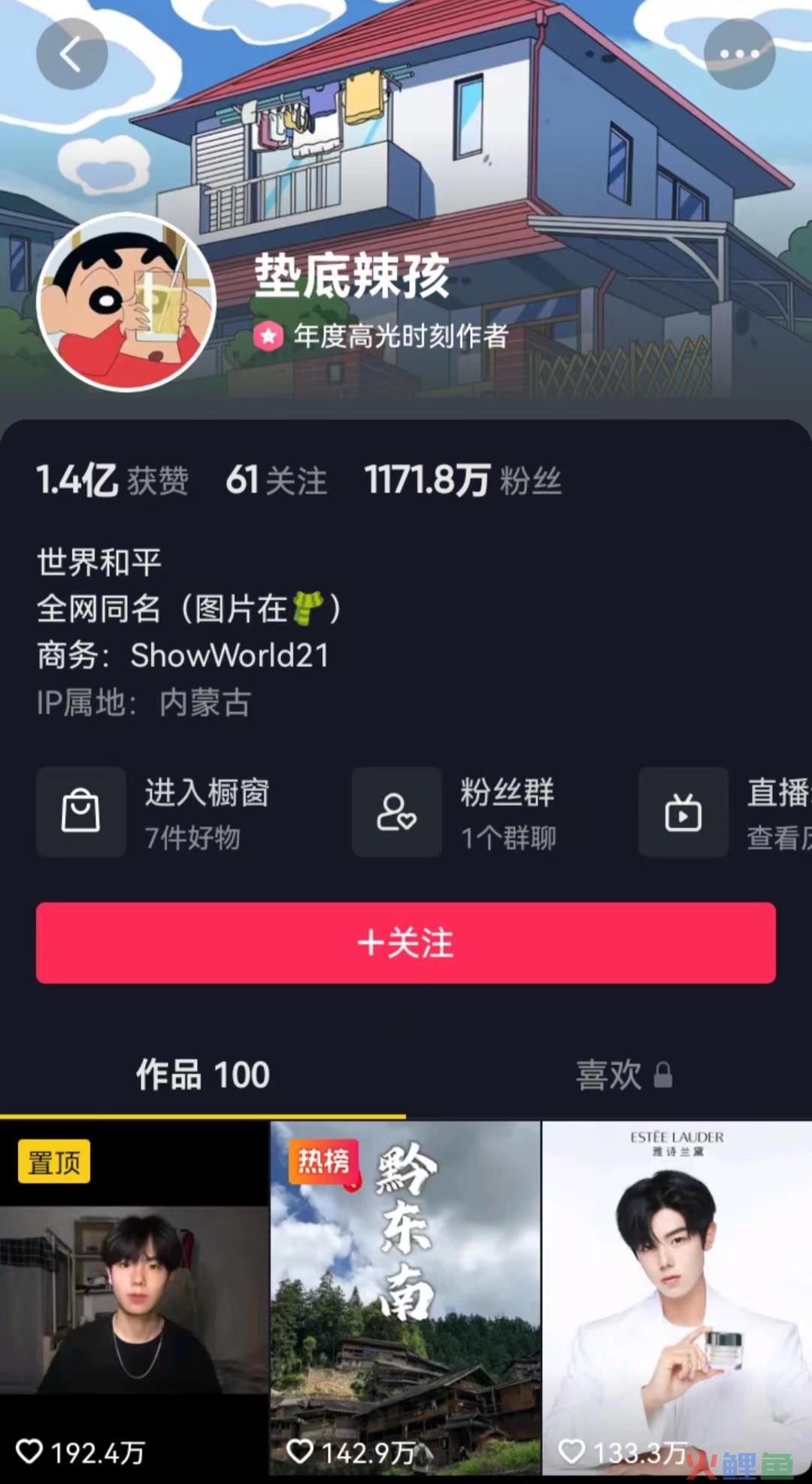View the profile avatar picture
Viewport: 812px width, 1484px height.
[126, 302]
